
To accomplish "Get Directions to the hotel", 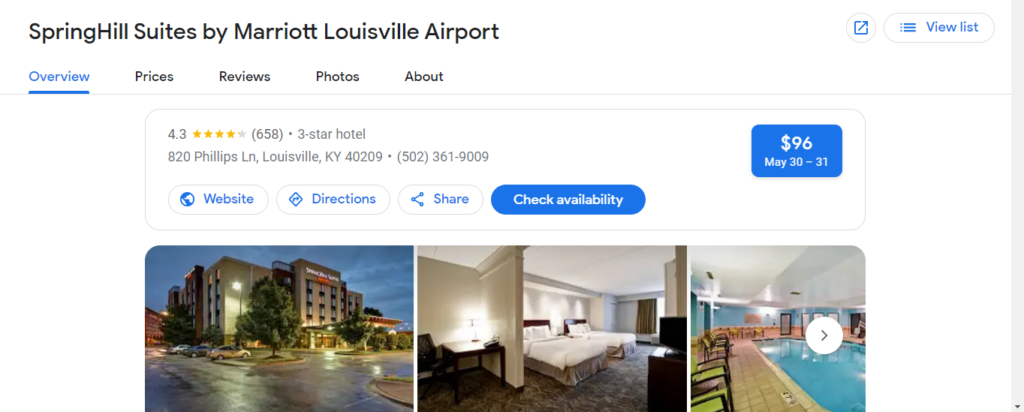I will [x=333, y=199].
